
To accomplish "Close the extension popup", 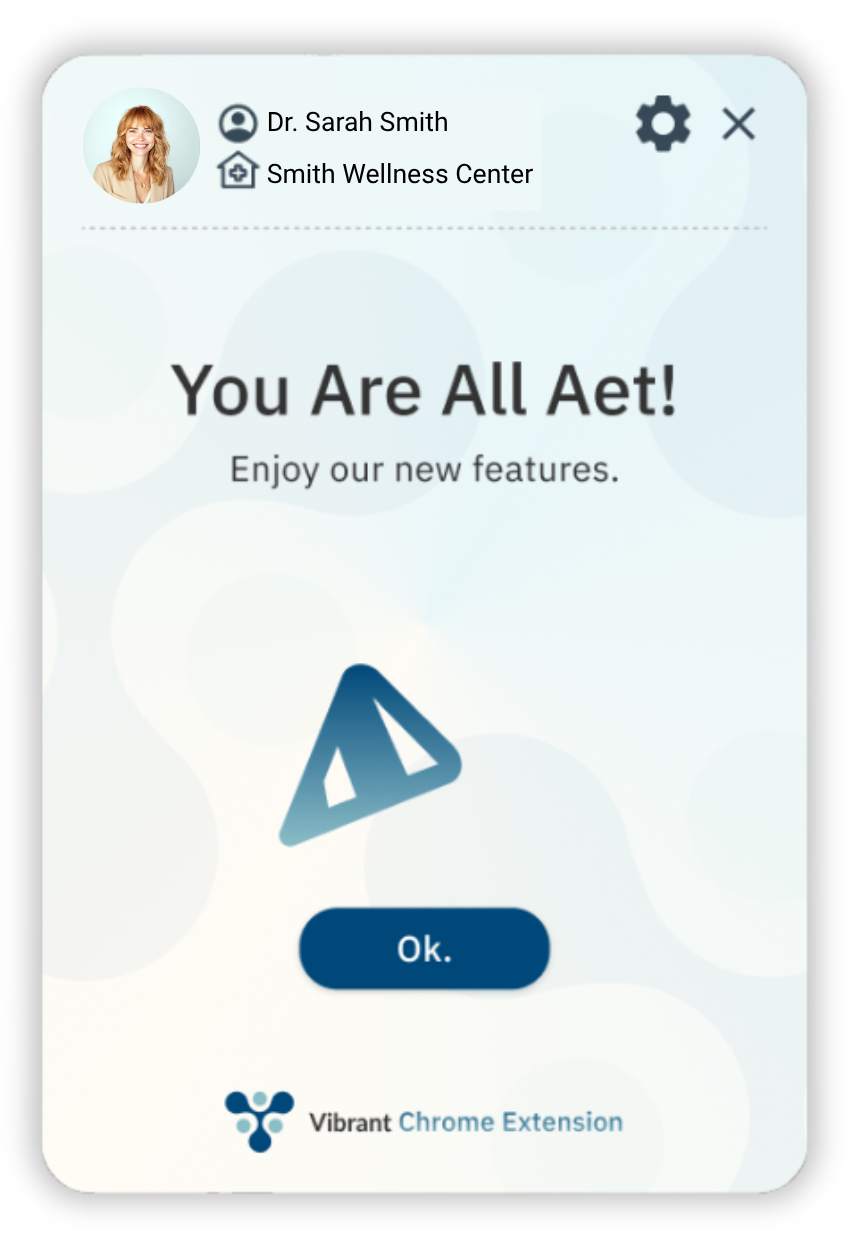I will pos(739,125).
